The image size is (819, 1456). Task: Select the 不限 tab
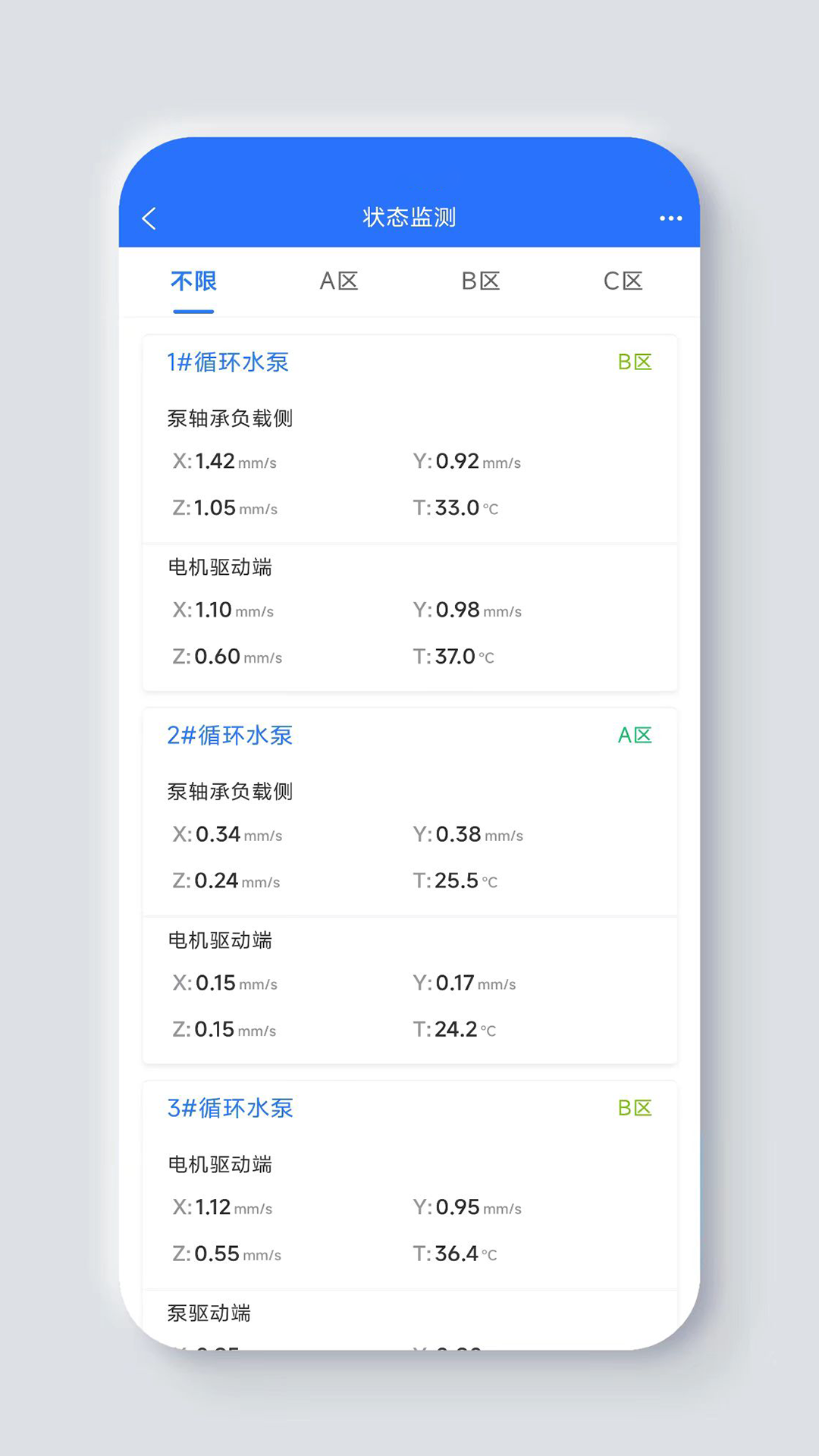[x=193, y=281]
